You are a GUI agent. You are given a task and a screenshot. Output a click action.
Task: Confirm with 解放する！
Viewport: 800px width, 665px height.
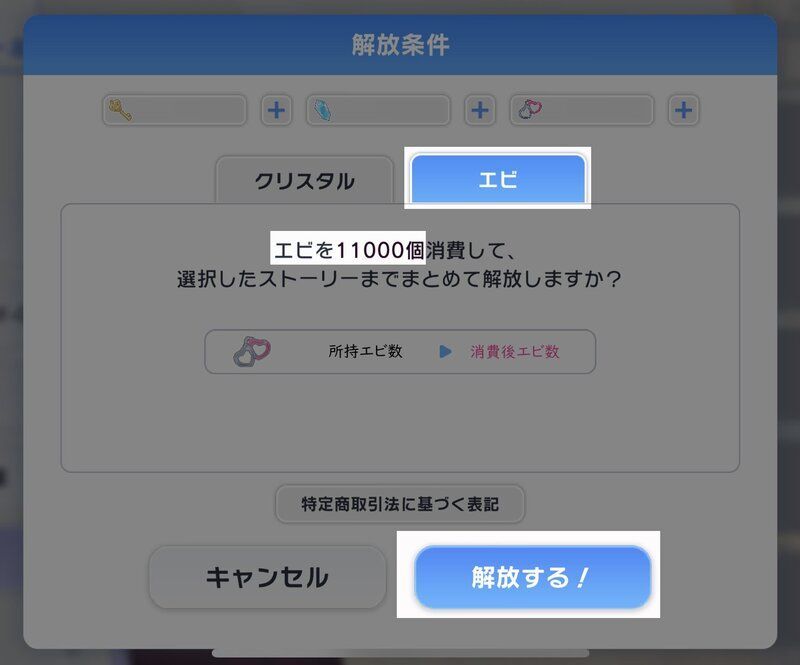532,577
